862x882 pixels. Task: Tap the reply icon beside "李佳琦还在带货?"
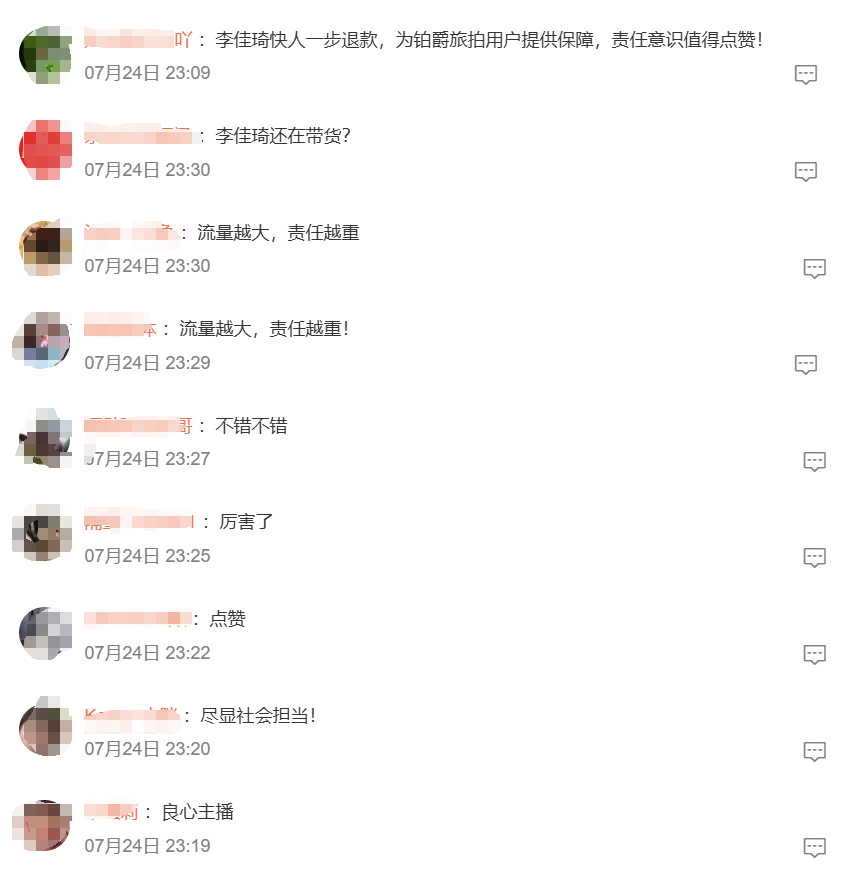(x=806, y=171)
